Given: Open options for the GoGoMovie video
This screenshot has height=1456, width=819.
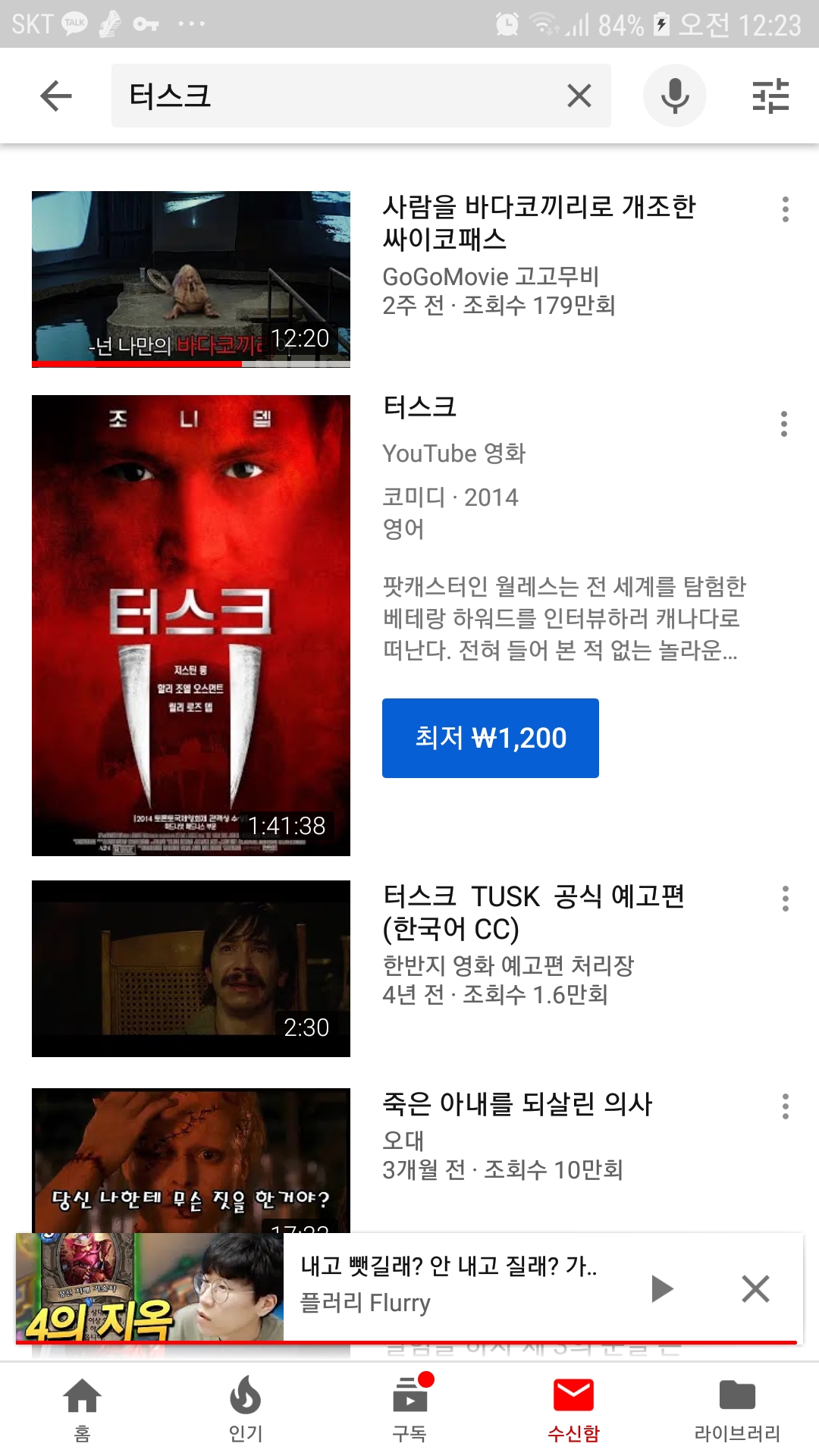Looking at the screenshot, I should click(x=785, y=209).
